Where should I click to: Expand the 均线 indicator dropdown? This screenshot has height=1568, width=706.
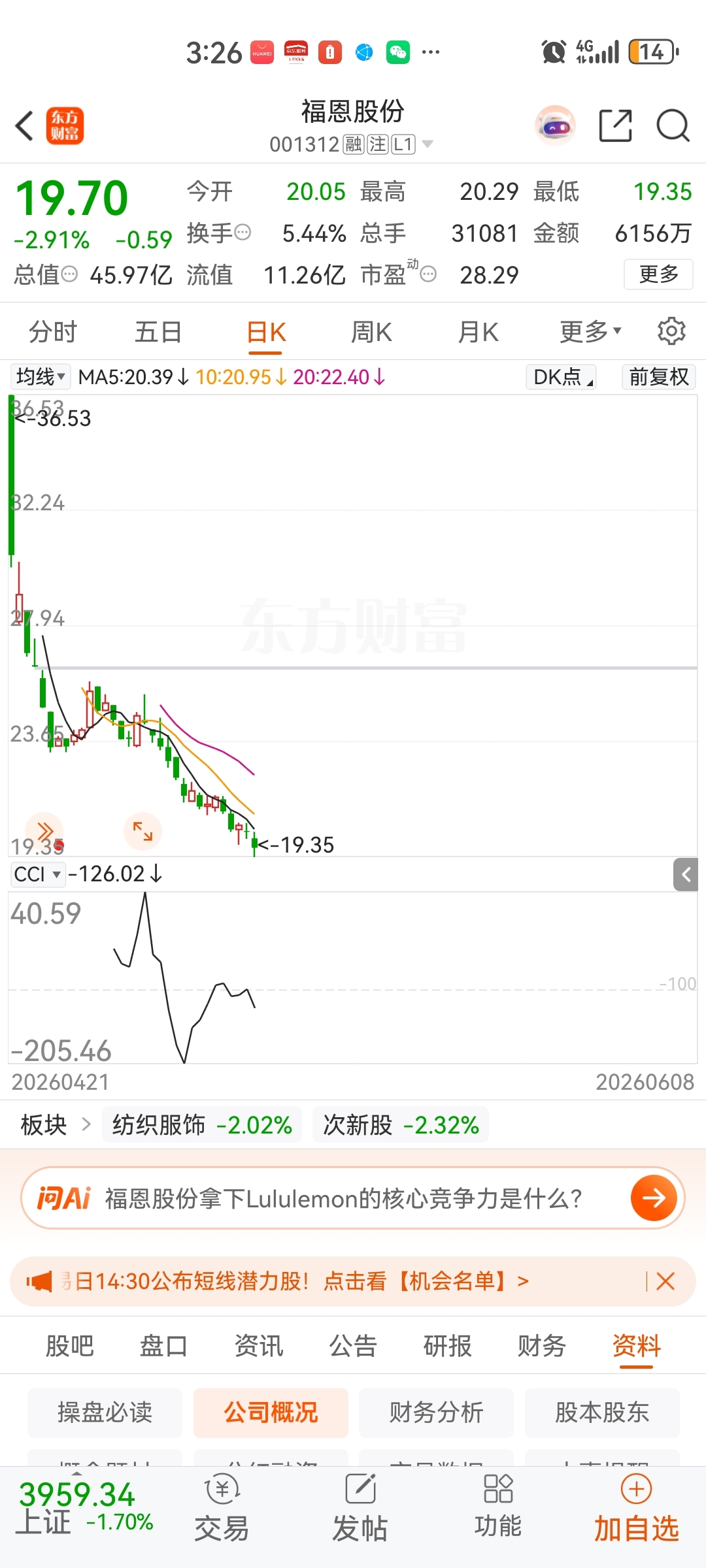click(41, 377)
